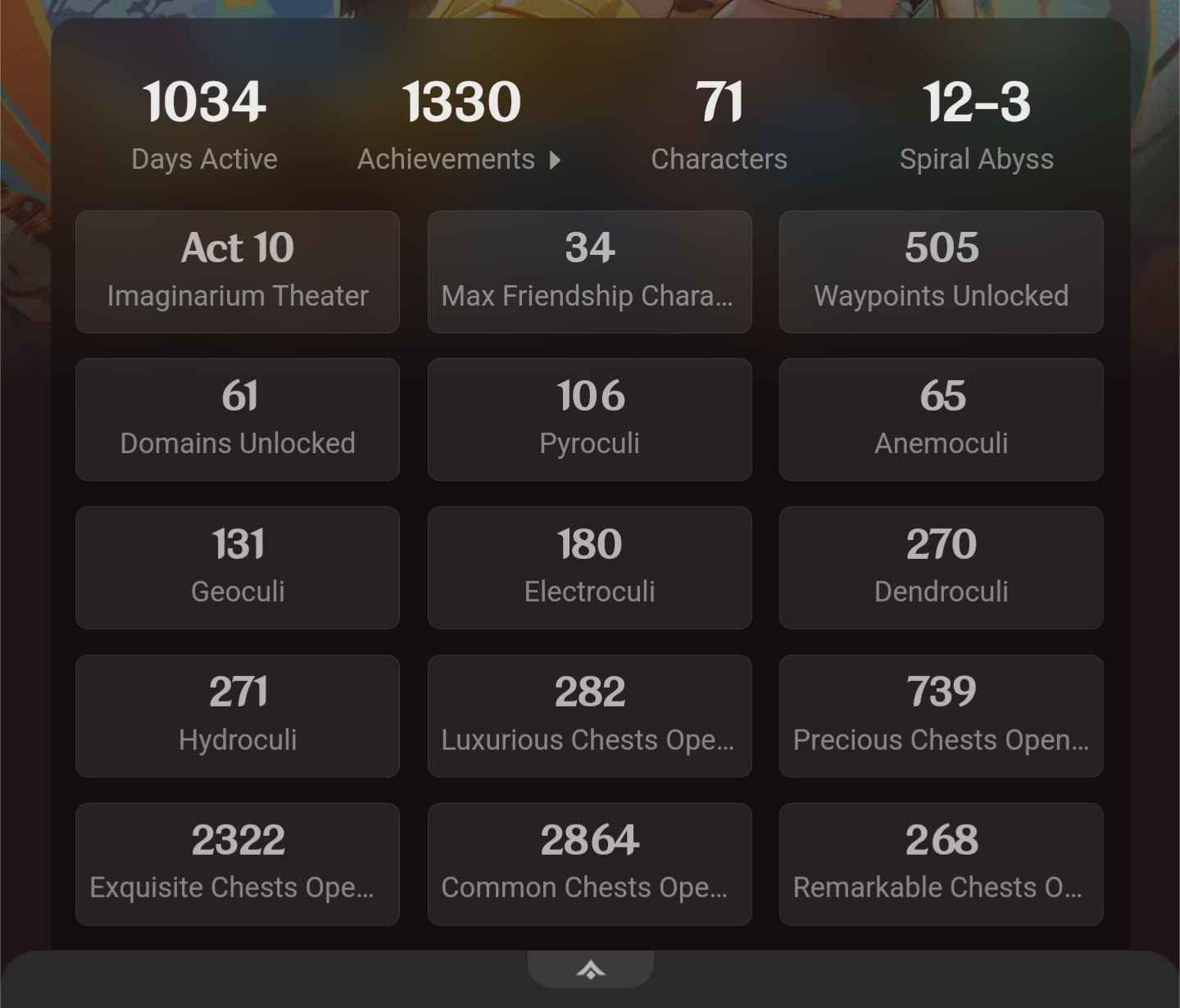The height and width of the screenshot is (1008, 1180).
Task: Expand the bottom panel with the up chevron
Action: coord(590,970)
